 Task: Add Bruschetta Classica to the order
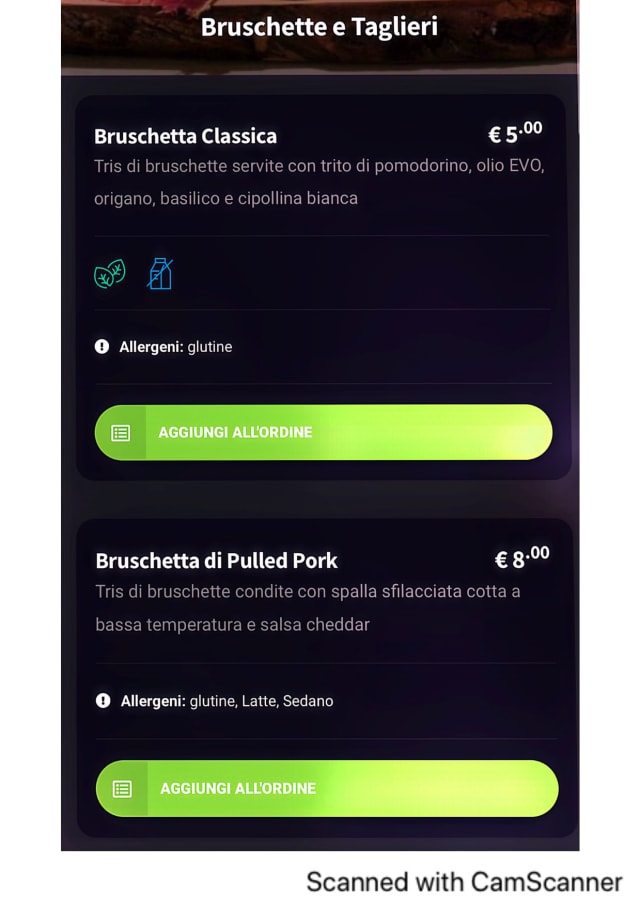point(323,432)
